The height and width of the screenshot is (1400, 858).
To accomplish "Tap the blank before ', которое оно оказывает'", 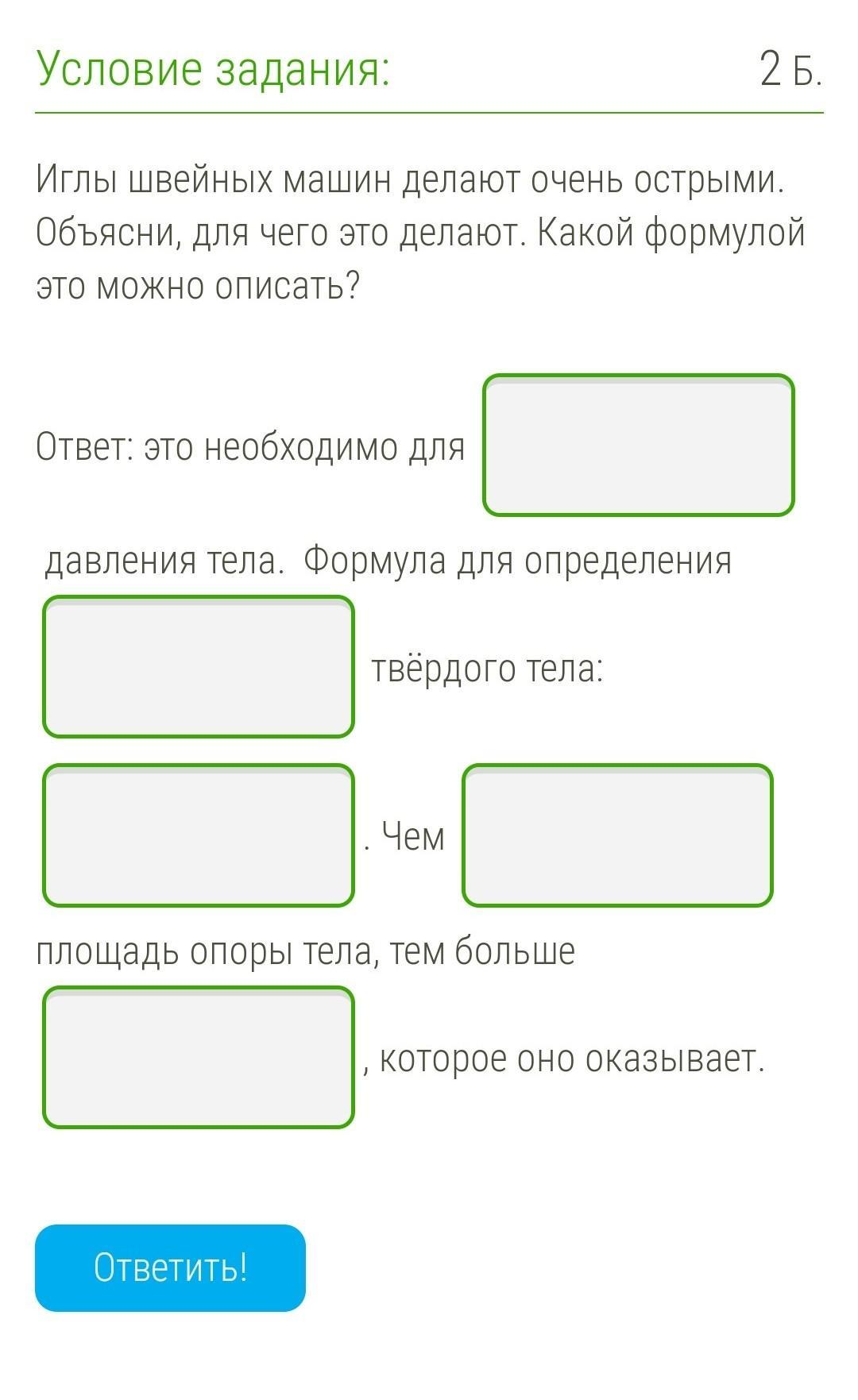I will click(199, 1058).
